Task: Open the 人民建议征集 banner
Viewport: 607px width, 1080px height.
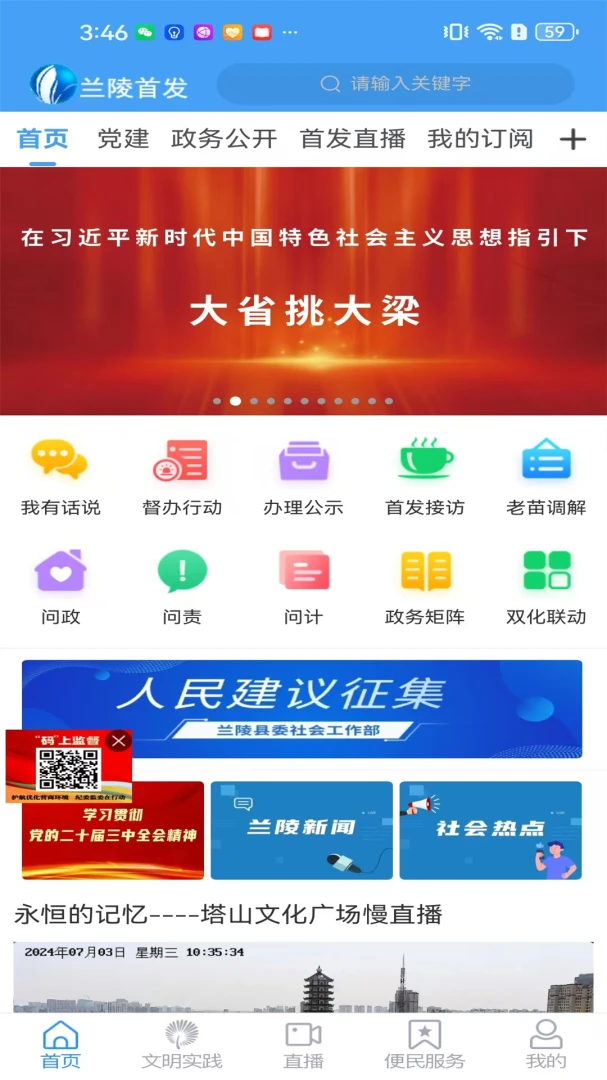Action: [302, 709]
